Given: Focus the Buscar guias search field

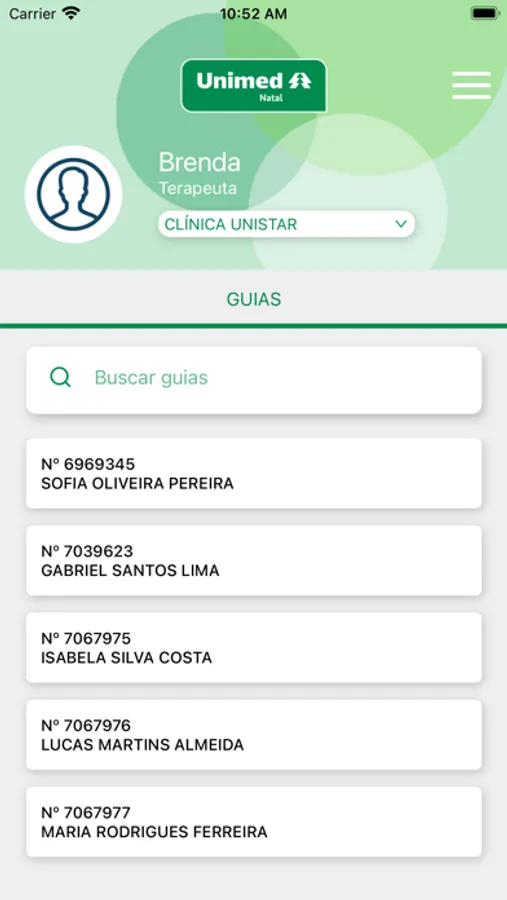Looking at the screenshot, I should tap(254, 380).
